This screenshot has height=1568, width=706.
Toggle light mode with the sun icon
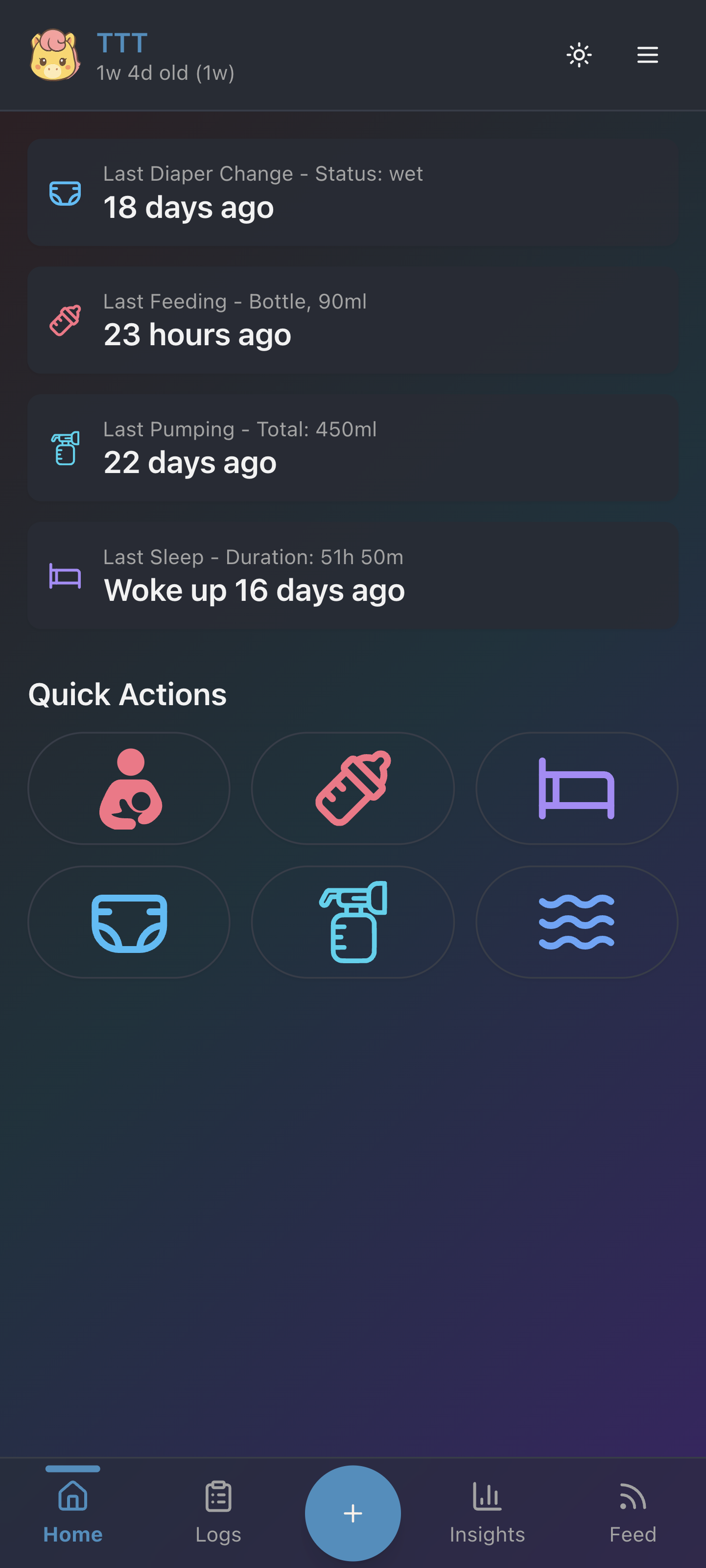[x=578, y=55]
